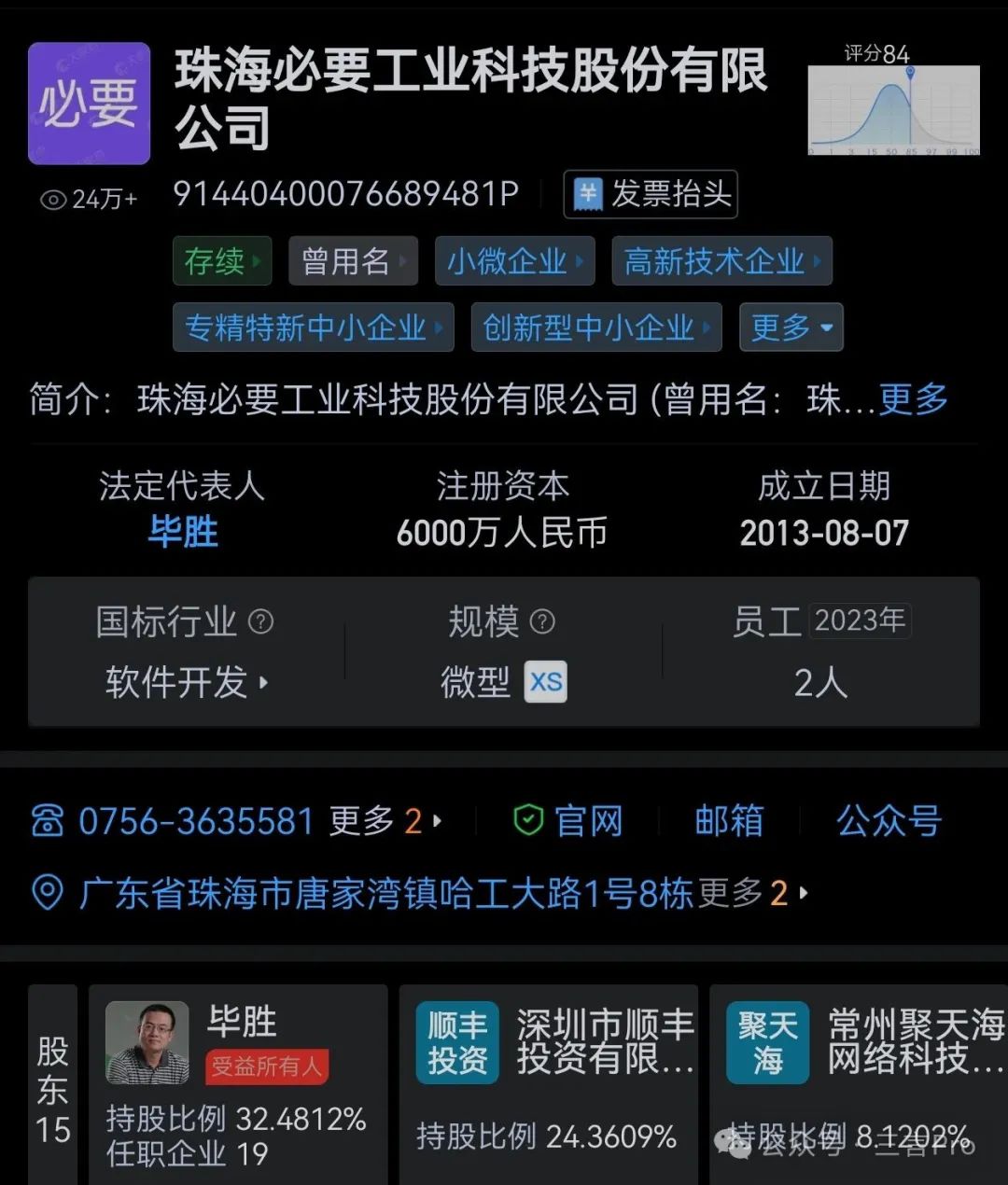The image size is (1008, 1185).
Task: Call the phone number 0756-3635581
Action: (x=195, y=821)
